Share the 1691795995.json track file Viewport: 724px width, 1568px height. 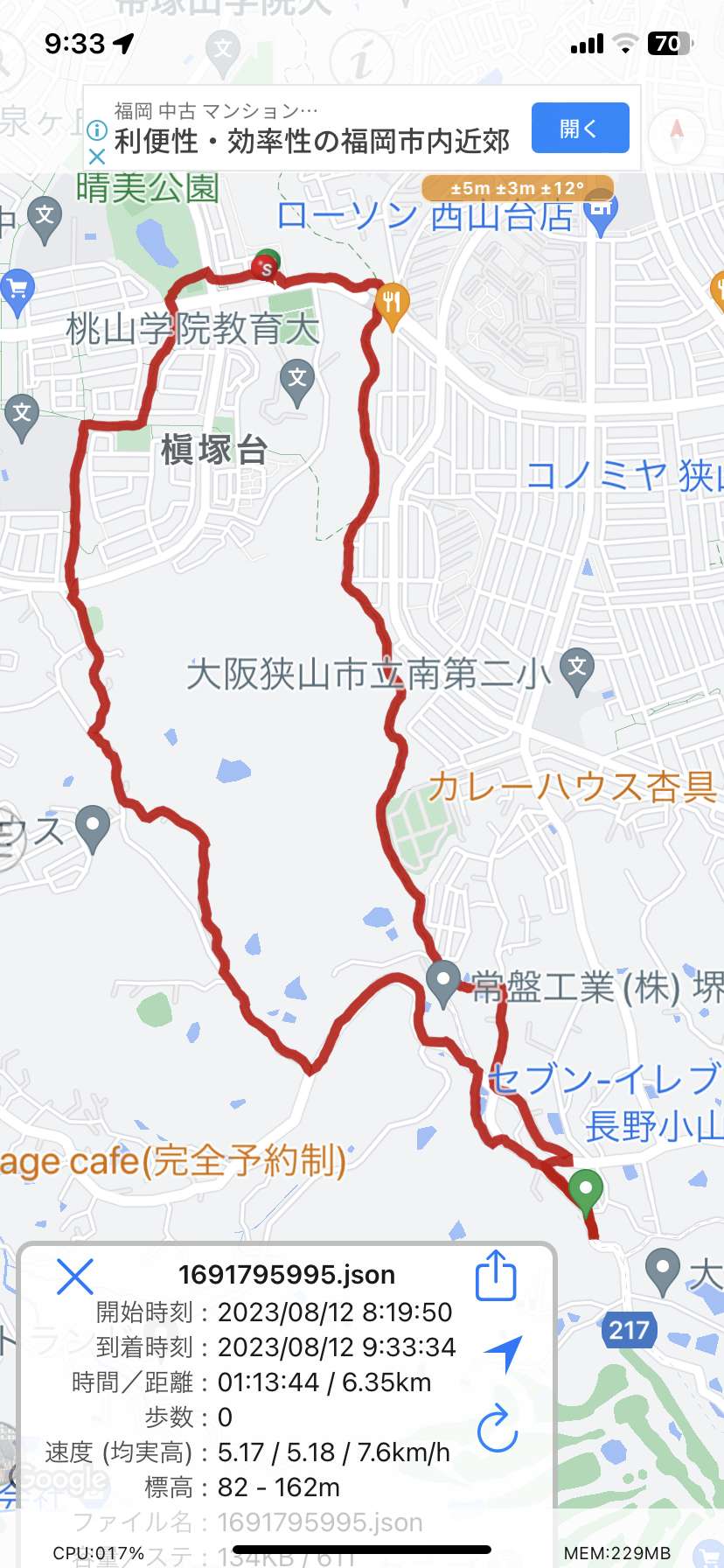coord(497,1276)
